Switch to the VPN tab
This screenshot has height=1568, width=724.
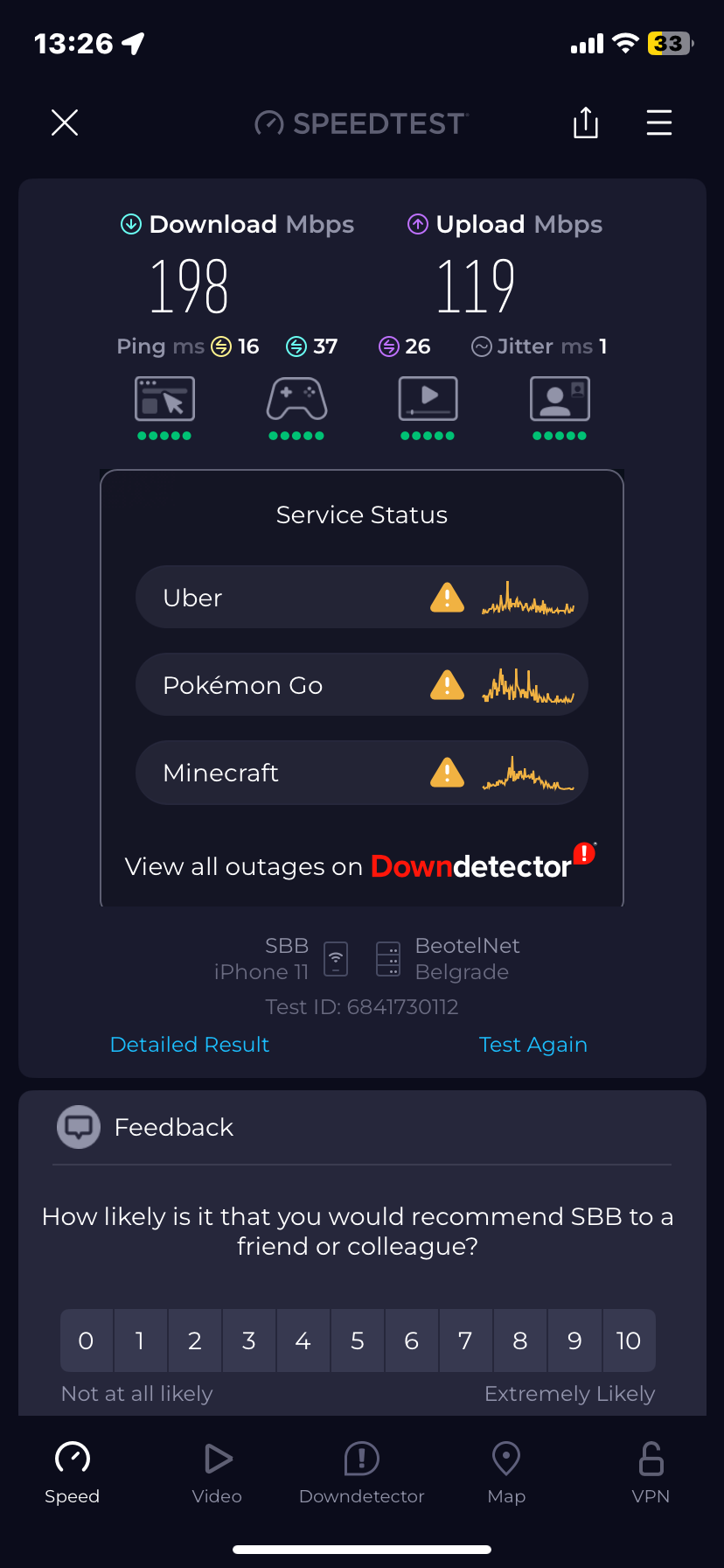pyautogui.click(x=651, y=1473)
